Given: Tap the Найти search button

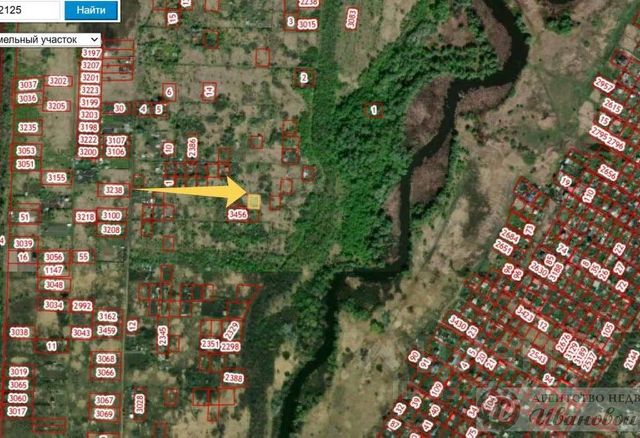Looking at the screenshot, I should 91,10.
